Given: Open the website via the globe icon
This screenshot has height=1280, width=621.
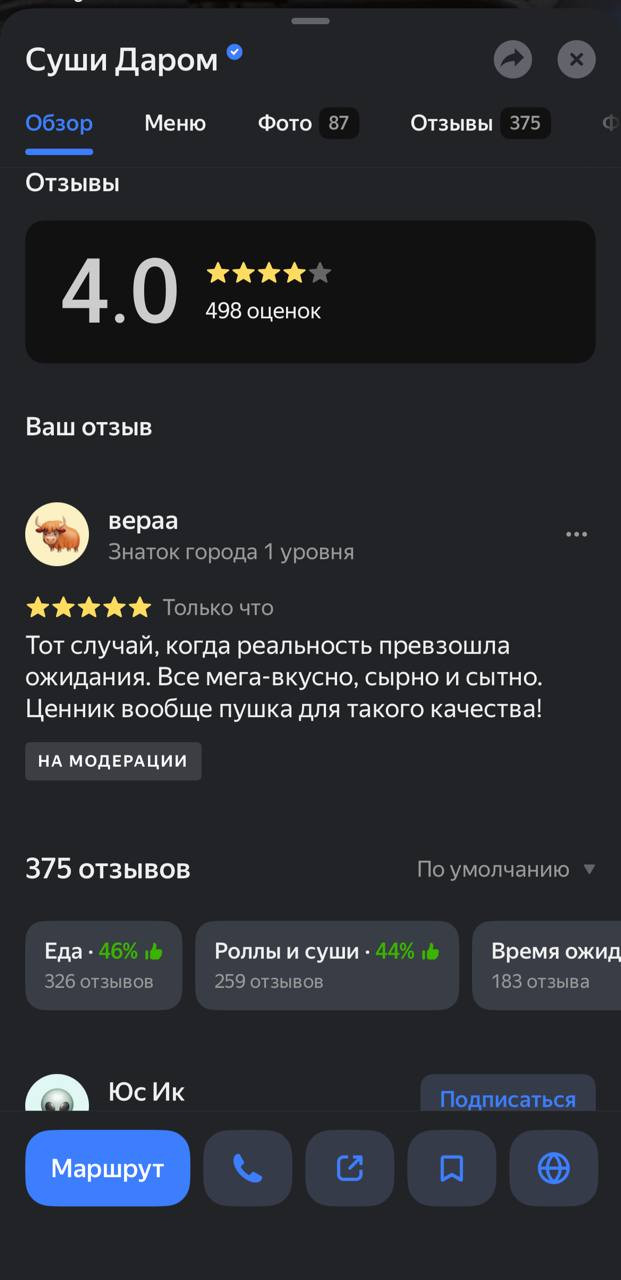Looking at the screenshot, I should pos(554,1168).
